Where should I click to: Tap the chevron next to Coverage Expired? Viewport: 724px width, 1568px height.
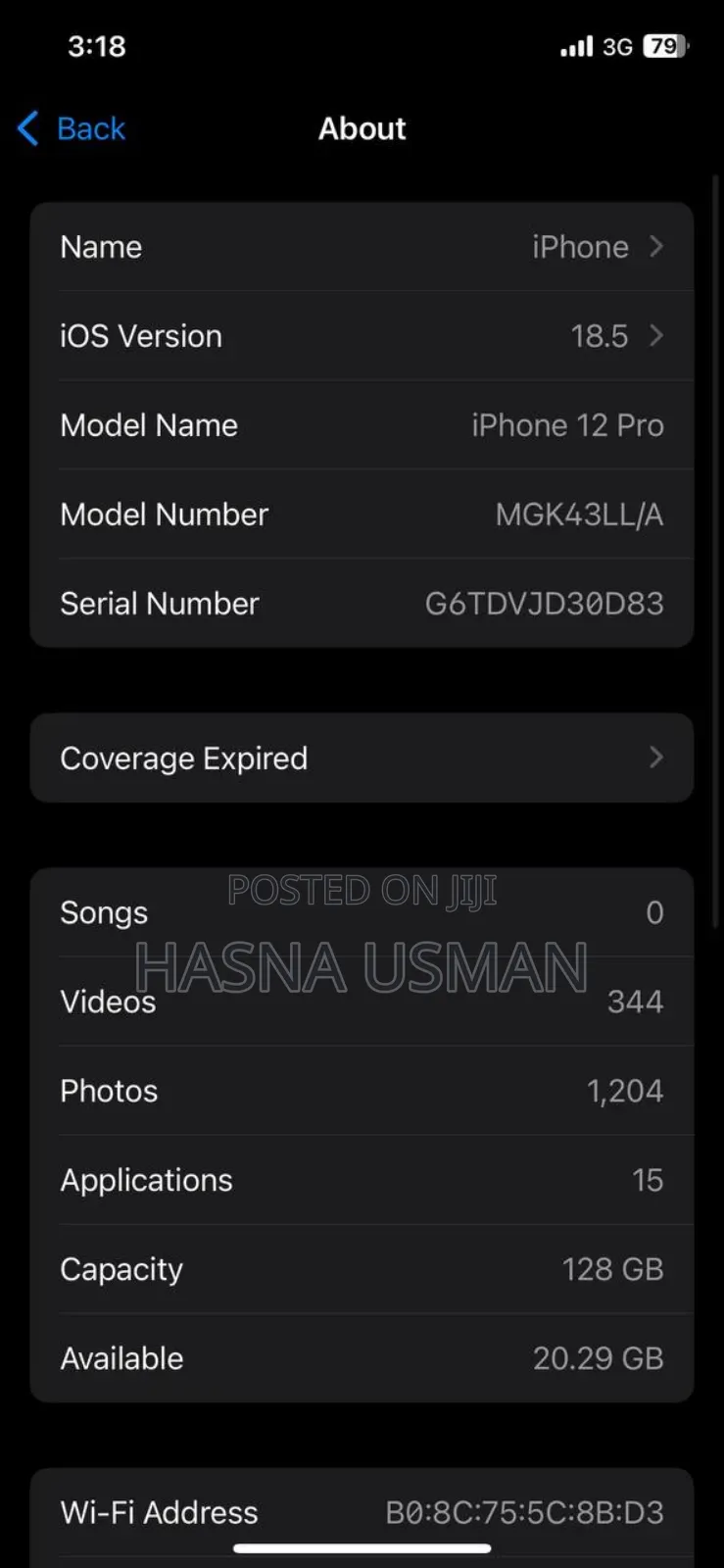655,758
